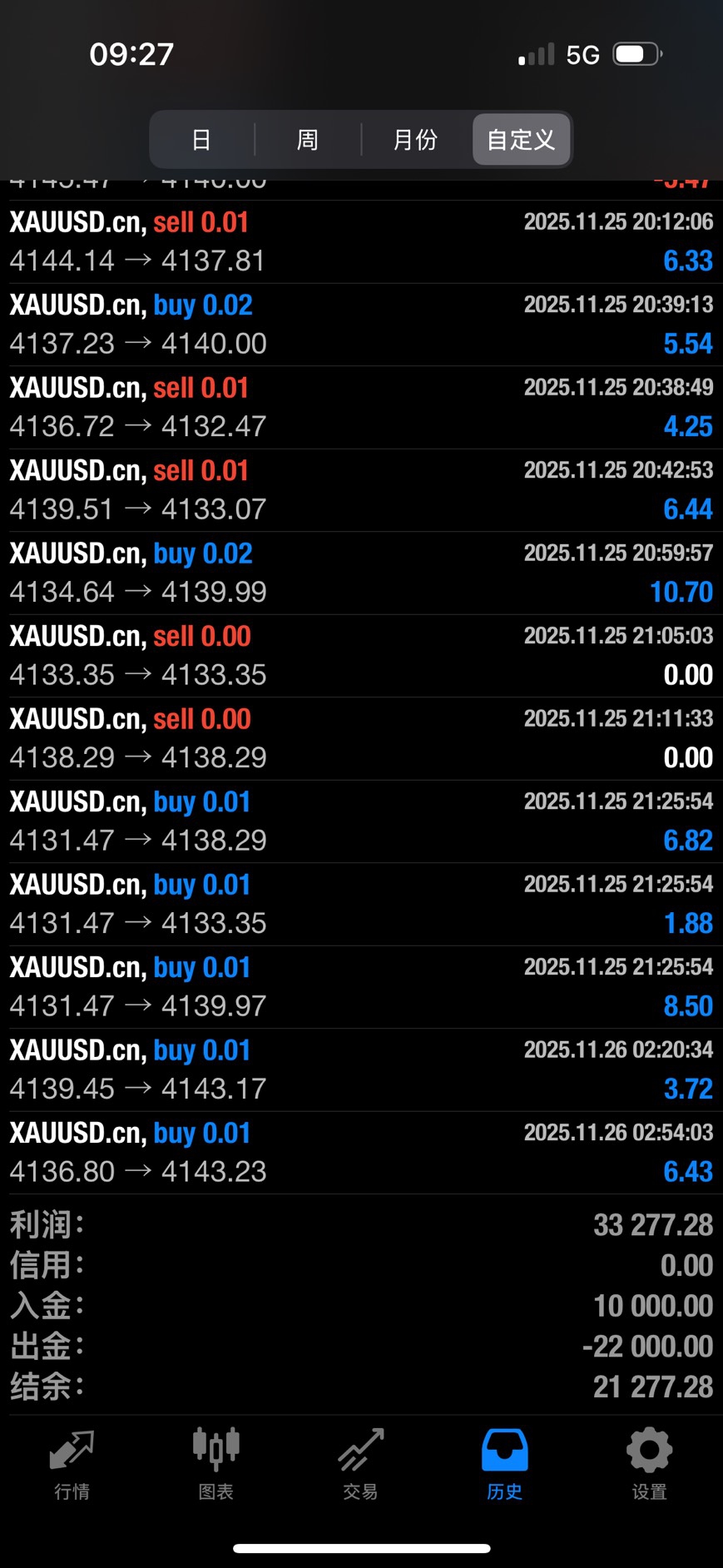Open the buy 0.01 trade with 8.50 profit
Screen dimensions: 723x1568
coord(361,987)
